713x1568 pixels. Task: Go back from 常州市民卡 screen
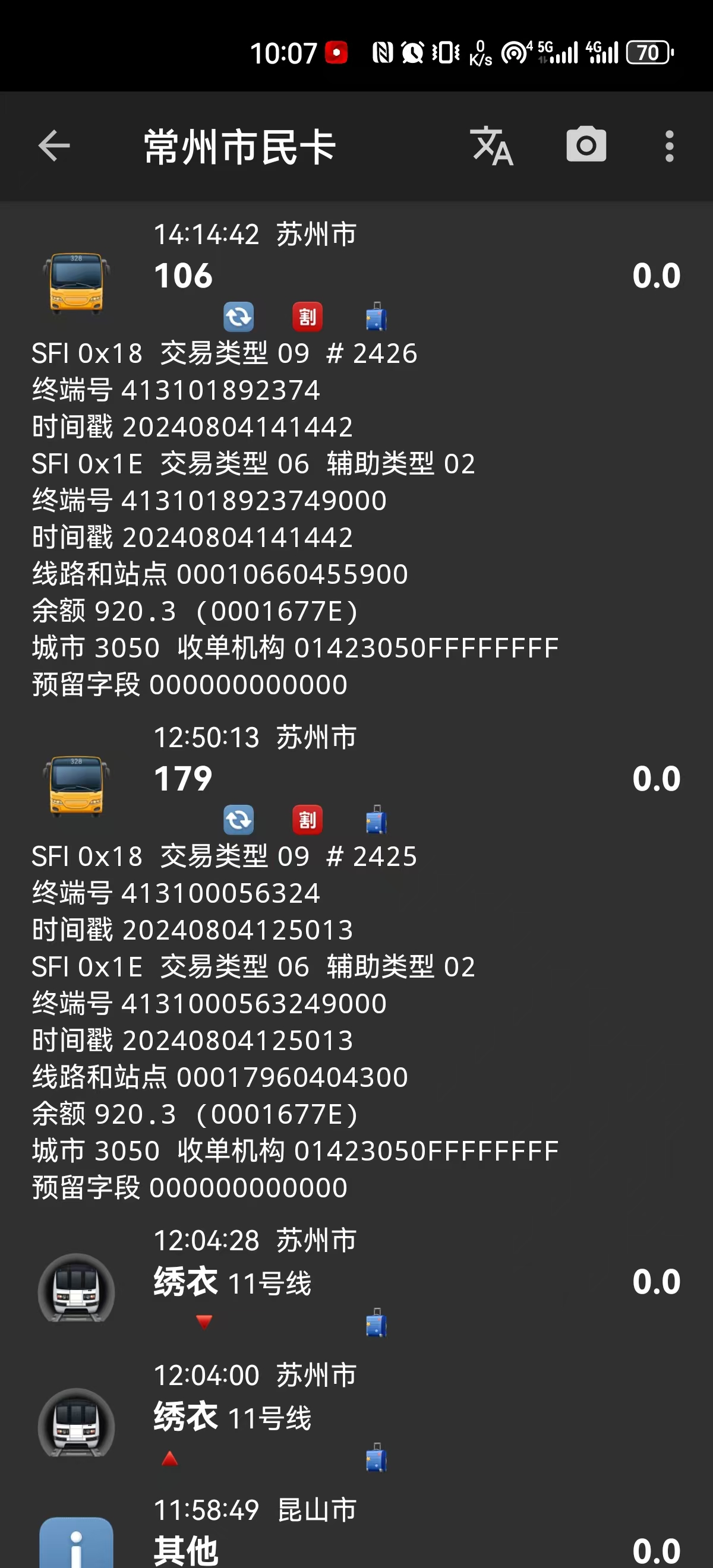click(x=54, y=146)
